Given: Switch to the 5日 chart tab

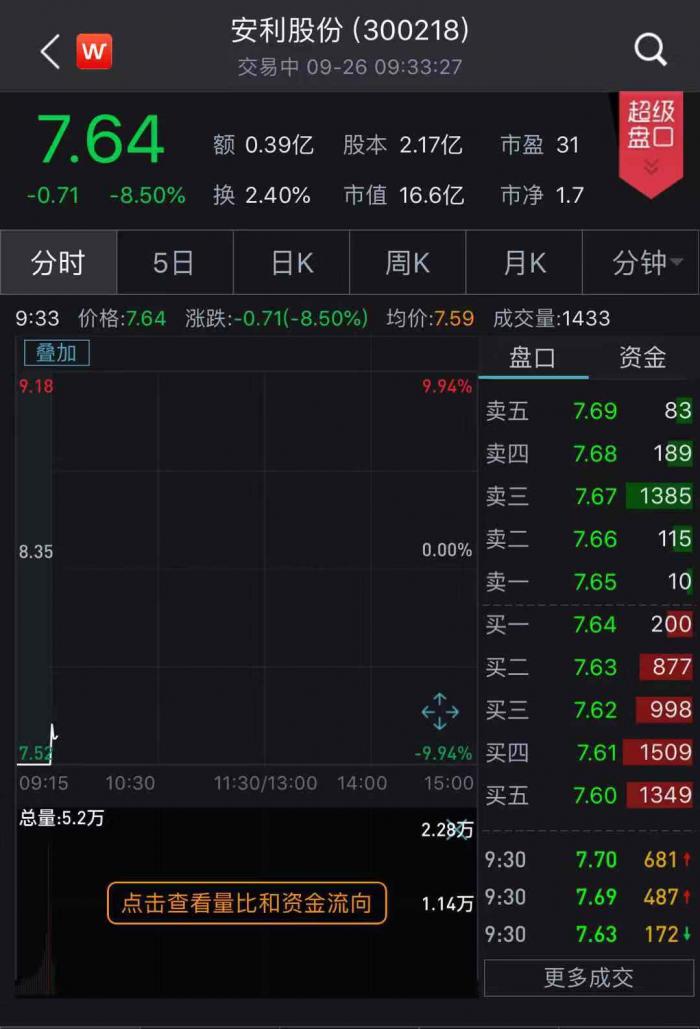Looking at the screenshot, I should point(174,263).
